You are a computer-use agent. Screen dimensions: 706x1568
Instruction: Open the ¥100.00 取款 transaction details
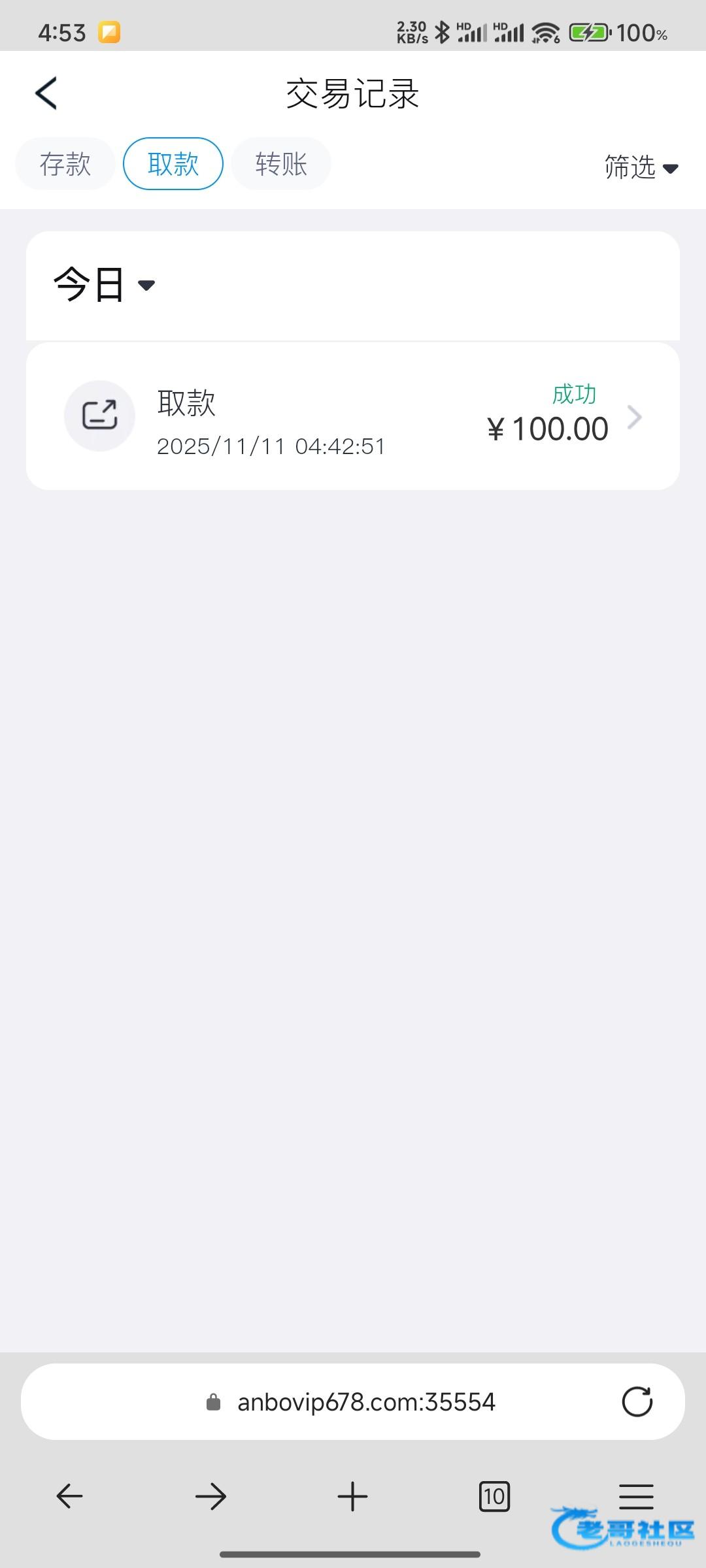coord(353,416)
